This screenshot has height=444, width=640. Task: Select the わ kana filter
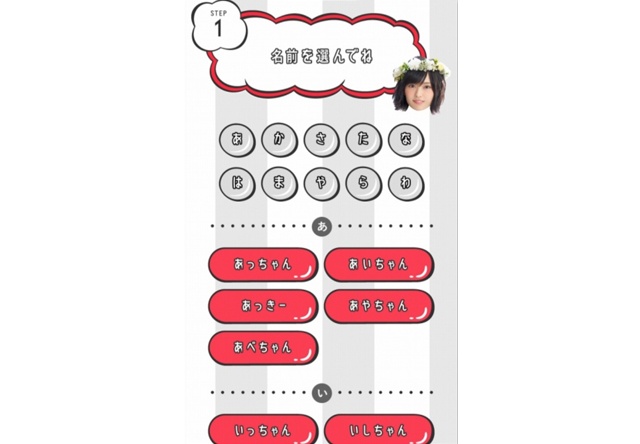[406, 182]
